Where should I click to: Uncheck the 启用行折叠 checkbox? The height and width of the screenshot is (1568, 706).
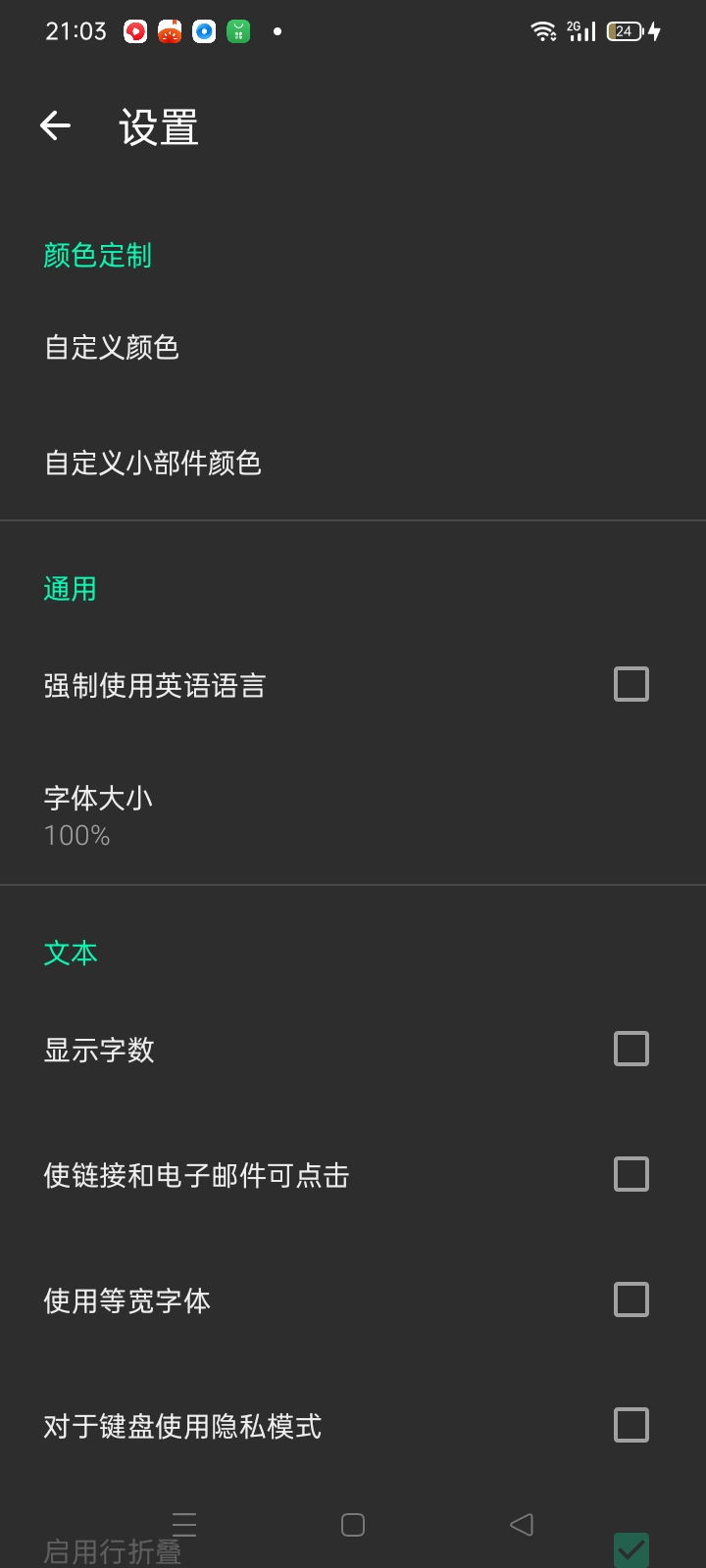click(630, 1550)
